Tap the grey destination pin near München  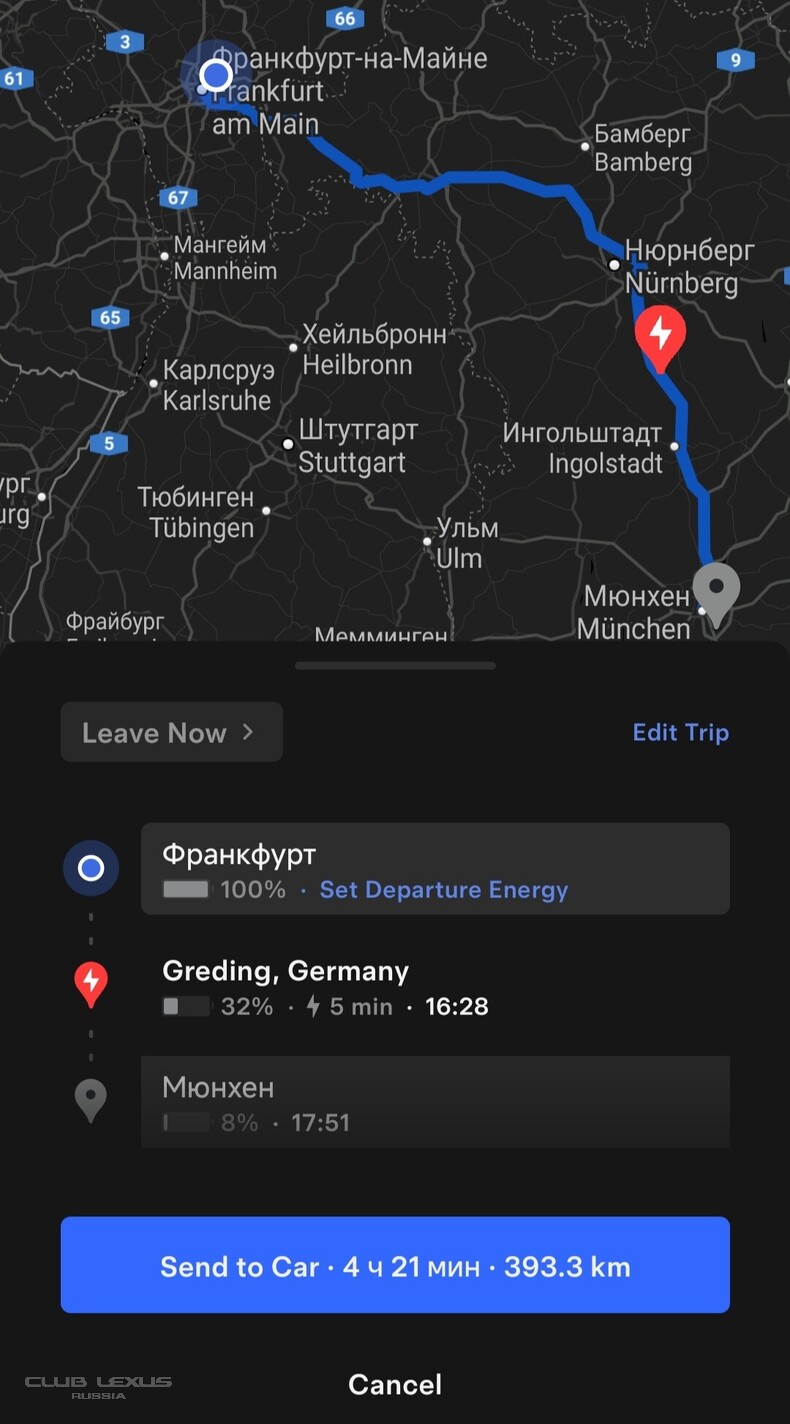pos(716,595)
